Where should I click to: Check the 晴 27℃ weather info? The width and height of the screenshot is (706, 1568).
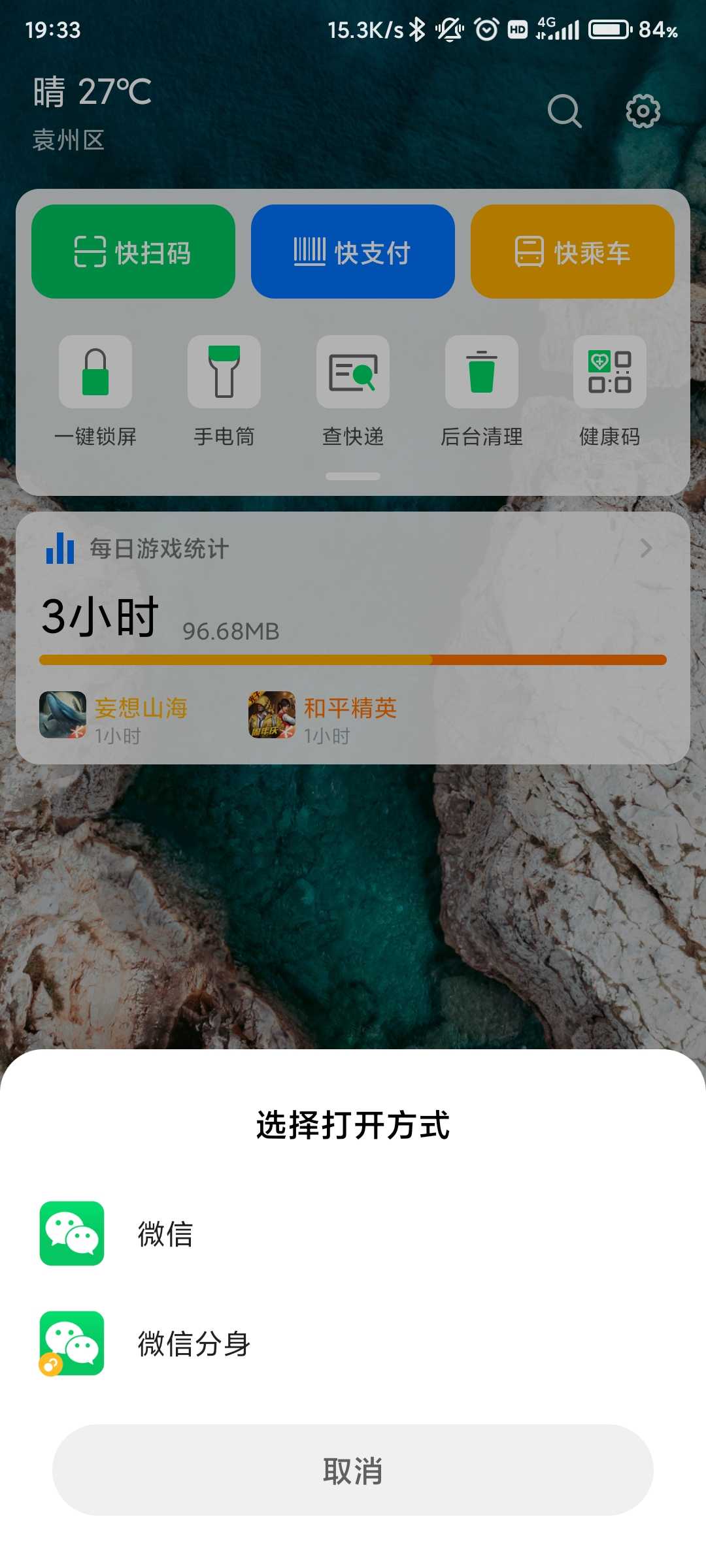click(x=93, y=91)
